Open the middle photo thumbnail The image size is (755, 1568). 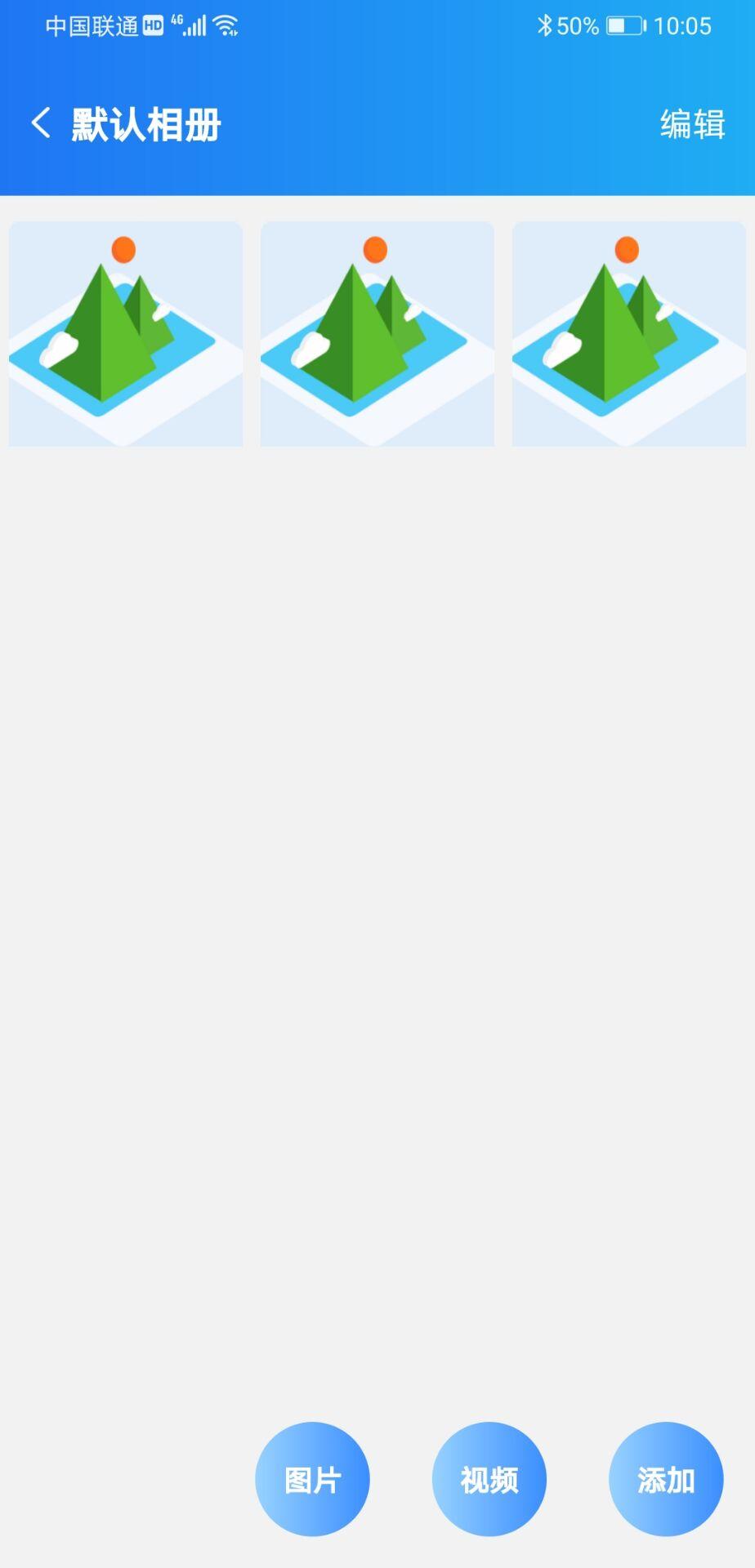click(377, 334)
